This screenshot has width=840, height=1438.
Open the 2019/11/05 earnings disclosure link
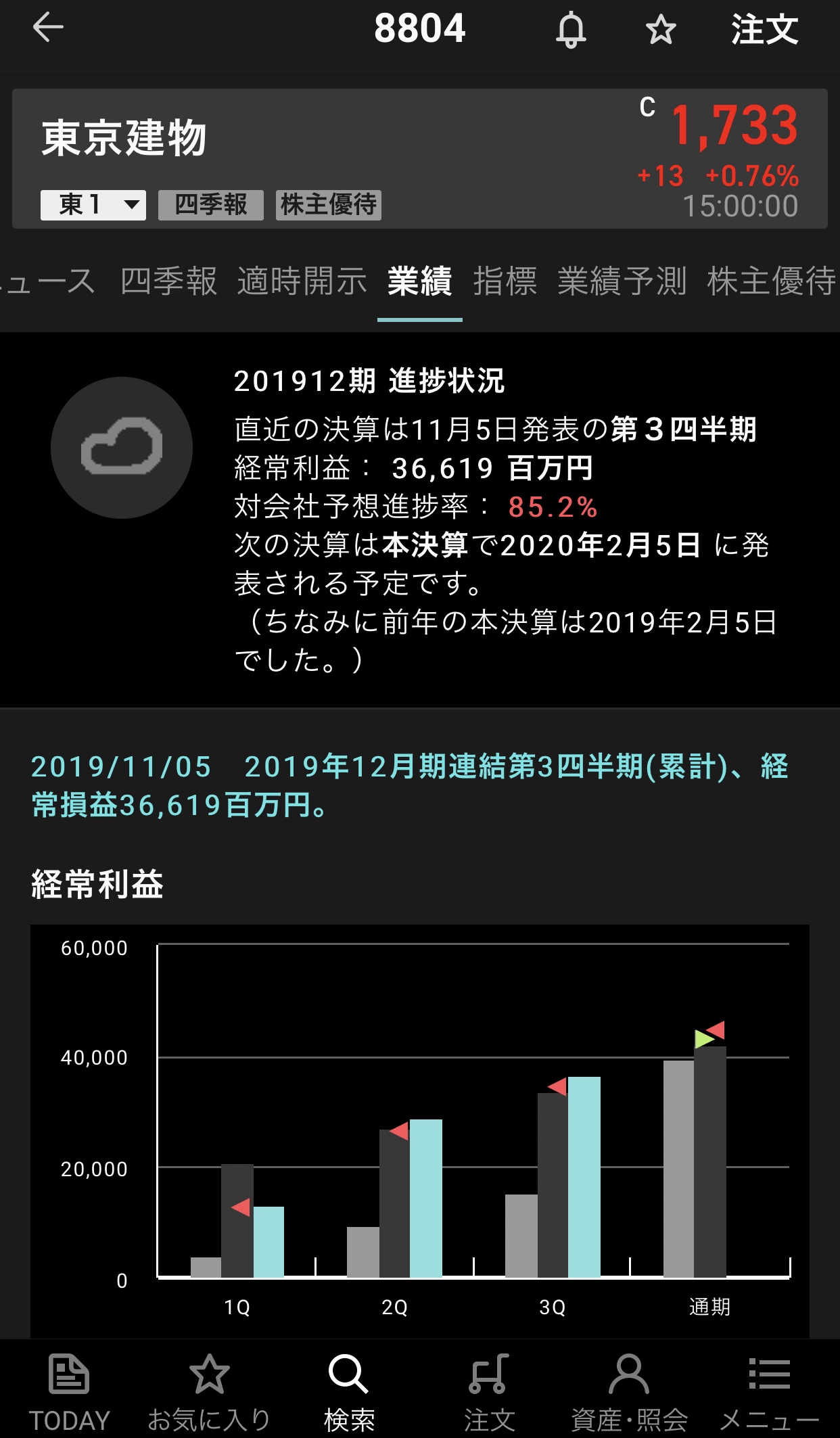(410, 785)
